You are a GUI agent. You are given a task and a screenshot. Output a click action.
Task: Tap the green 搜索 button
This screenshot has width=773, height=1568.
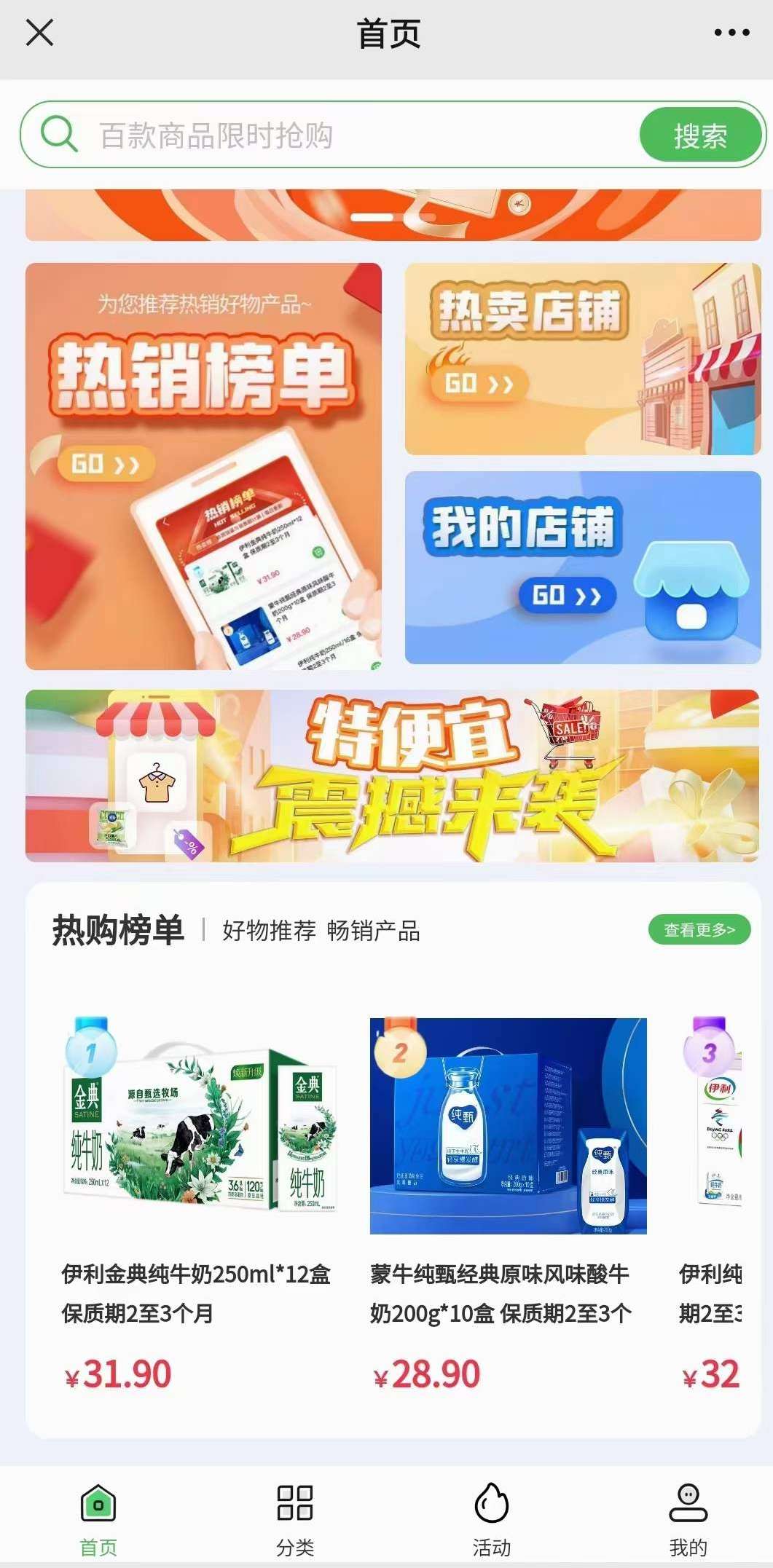[700, 135]
